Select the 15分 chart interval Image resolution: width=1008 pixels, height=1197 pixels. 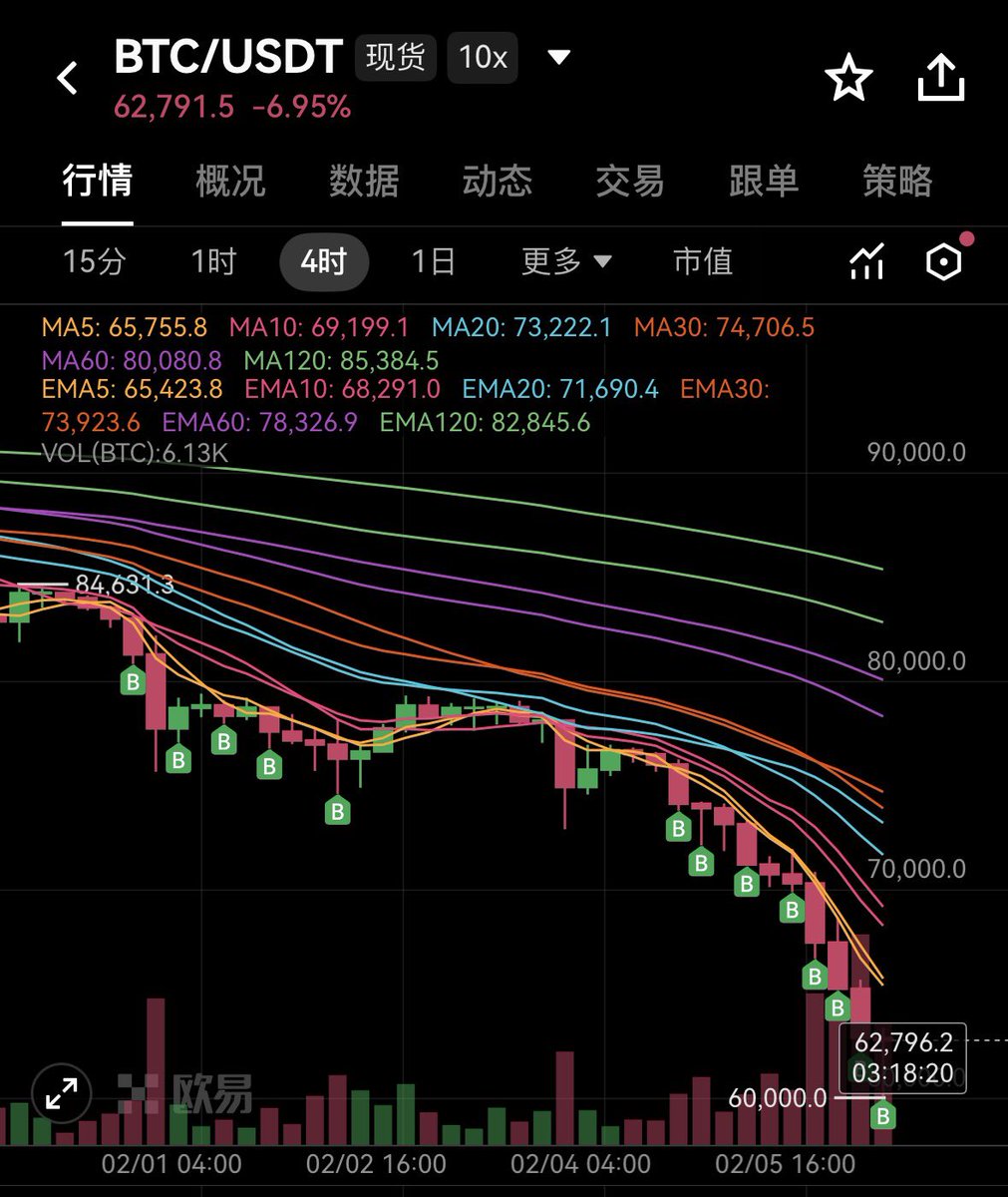(95, 262)
